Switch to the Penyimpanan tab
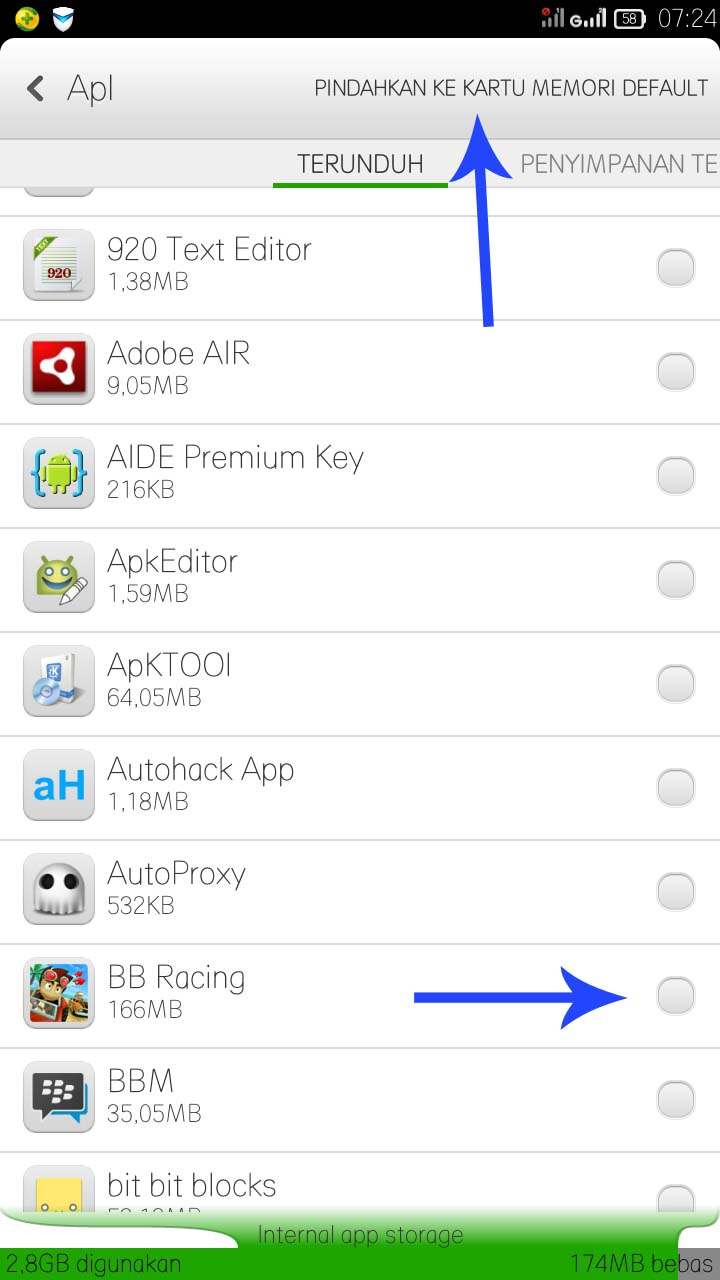 [x=618, y=164]
